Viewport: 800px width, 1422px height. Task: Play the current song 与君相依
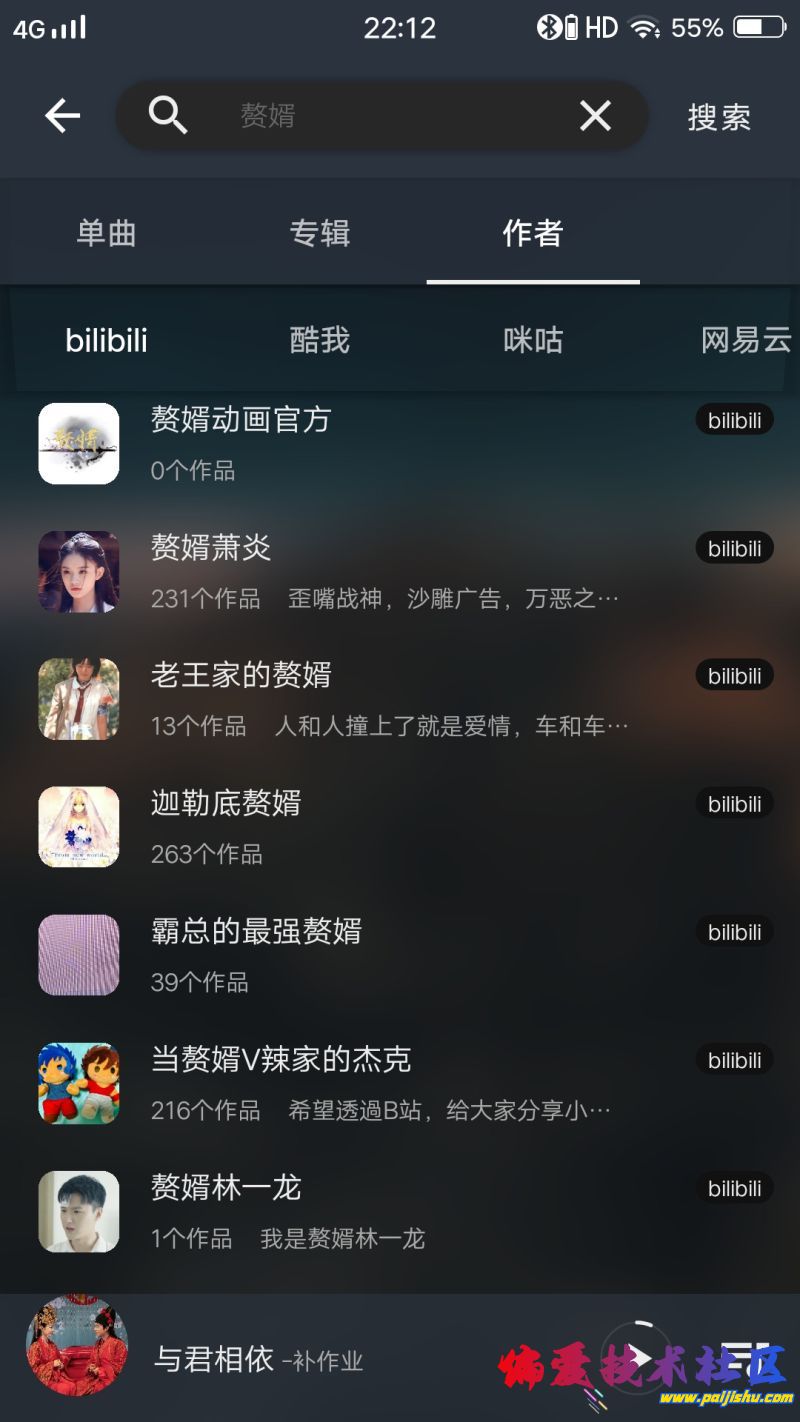click(638, 1359)
